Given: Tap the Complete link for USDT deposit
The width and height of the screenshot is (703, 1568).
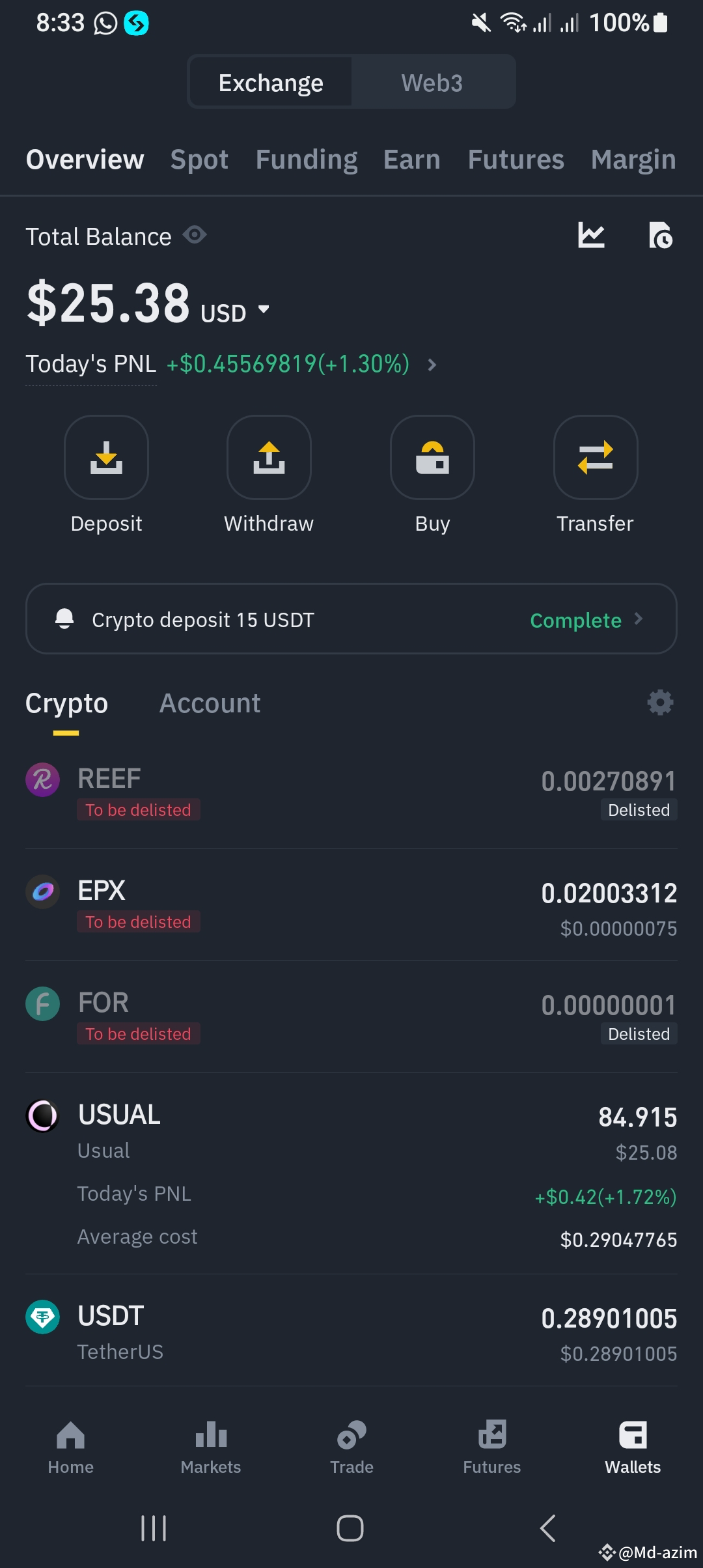Looking at the screenshot, I should point(575,619).
